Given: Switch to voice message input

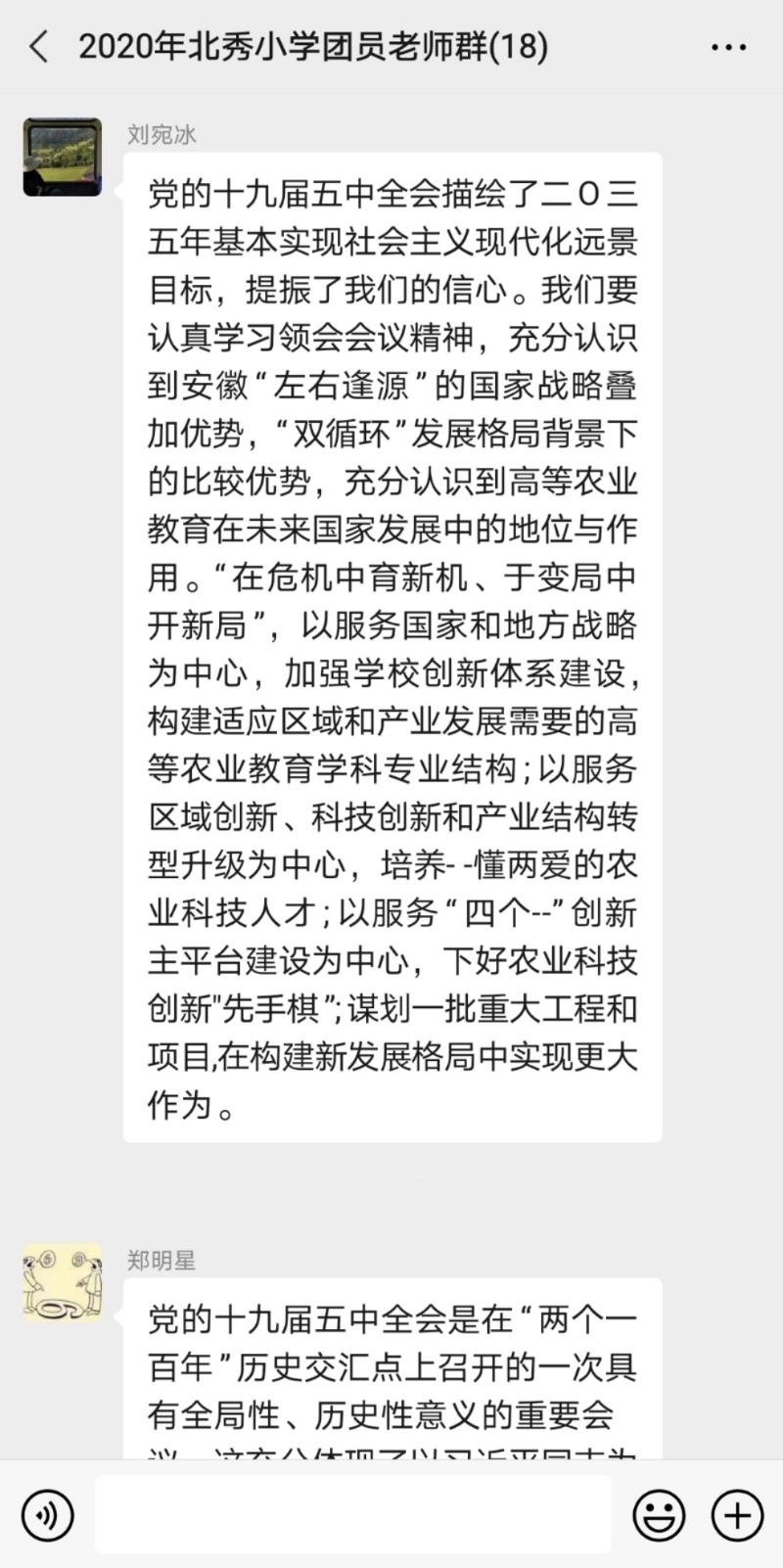Looking at the screenshot, I should coord(47,1514).
